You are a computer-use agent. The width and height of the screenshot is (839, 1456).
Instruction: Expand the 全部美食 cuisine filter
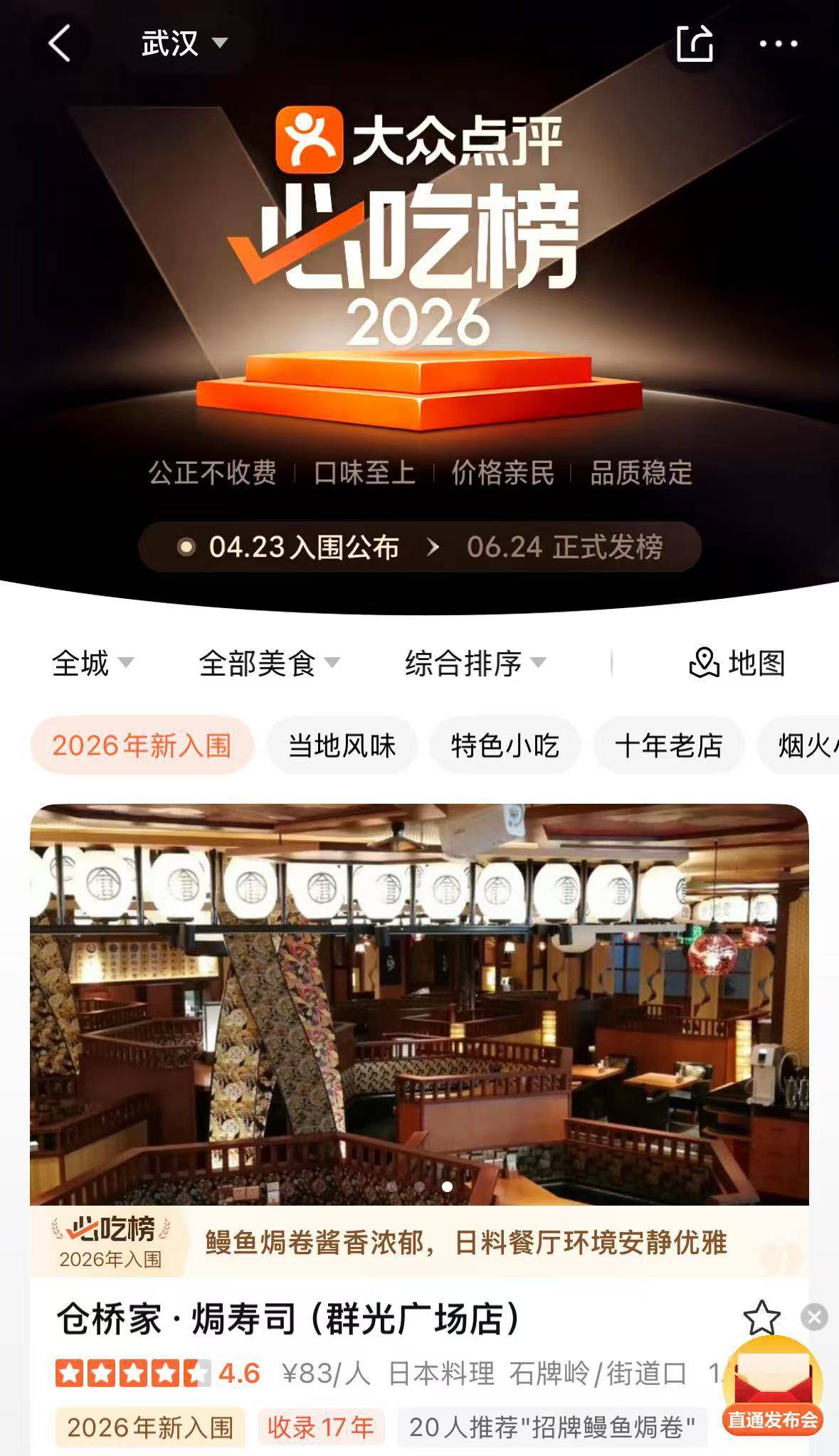tap(269, 664)
